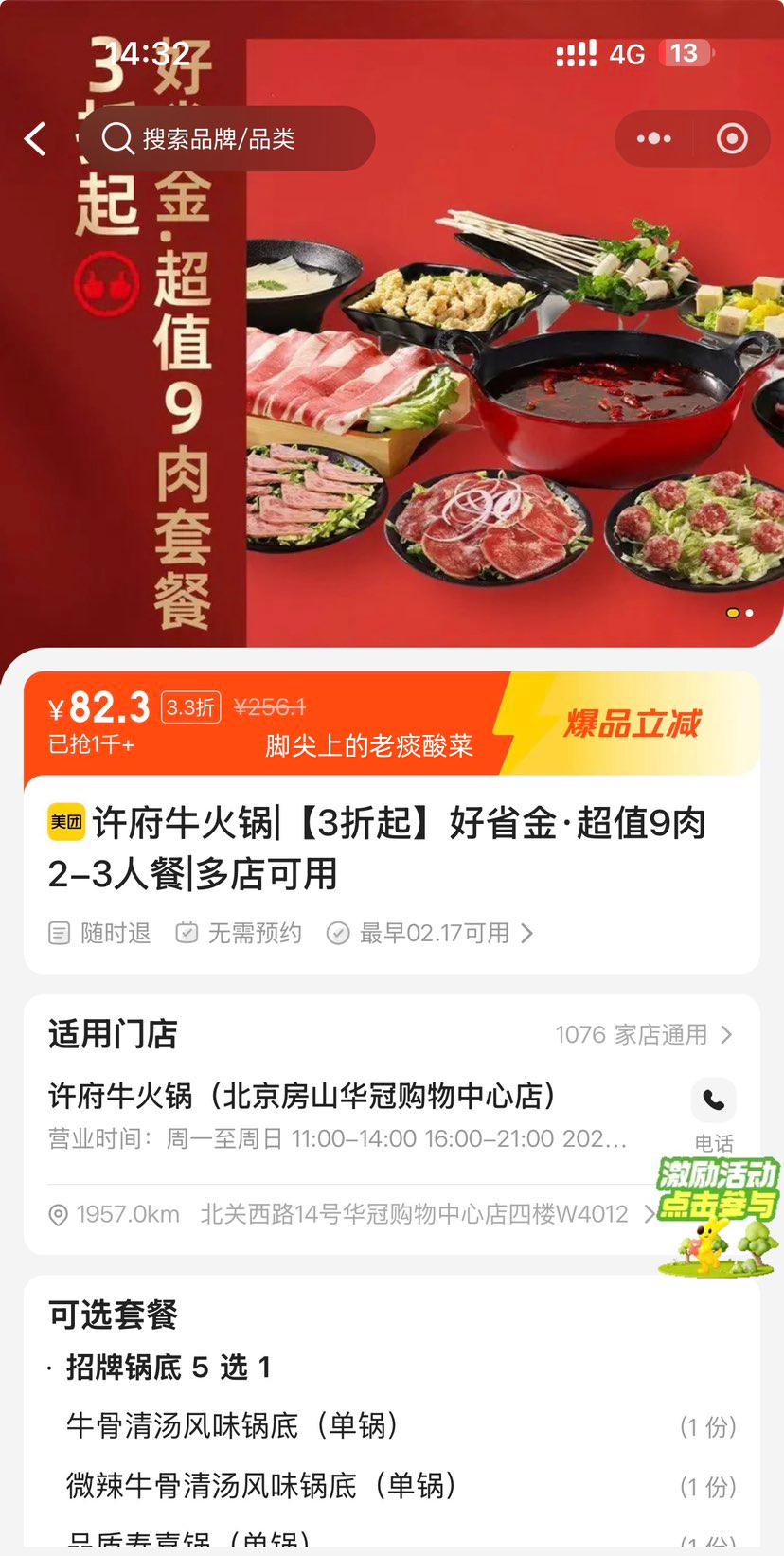Select the 许府牛火锅 北京房山华冠购物中心店 store

click(x=303, y=1097)
